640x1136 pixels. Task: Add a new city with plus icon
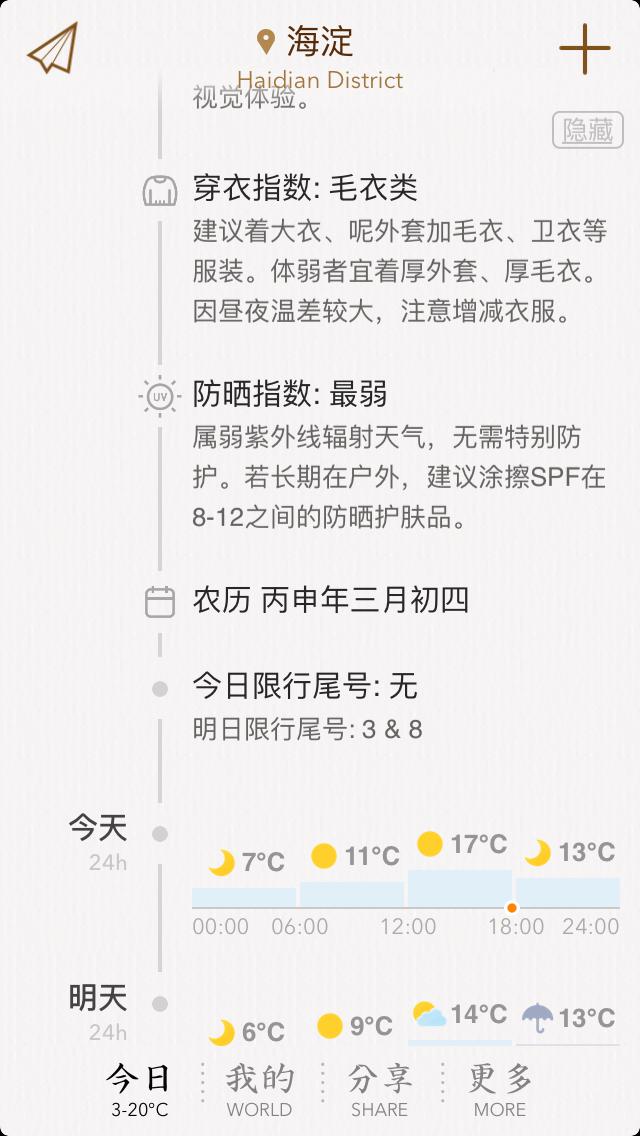click(x=585, y=47)
